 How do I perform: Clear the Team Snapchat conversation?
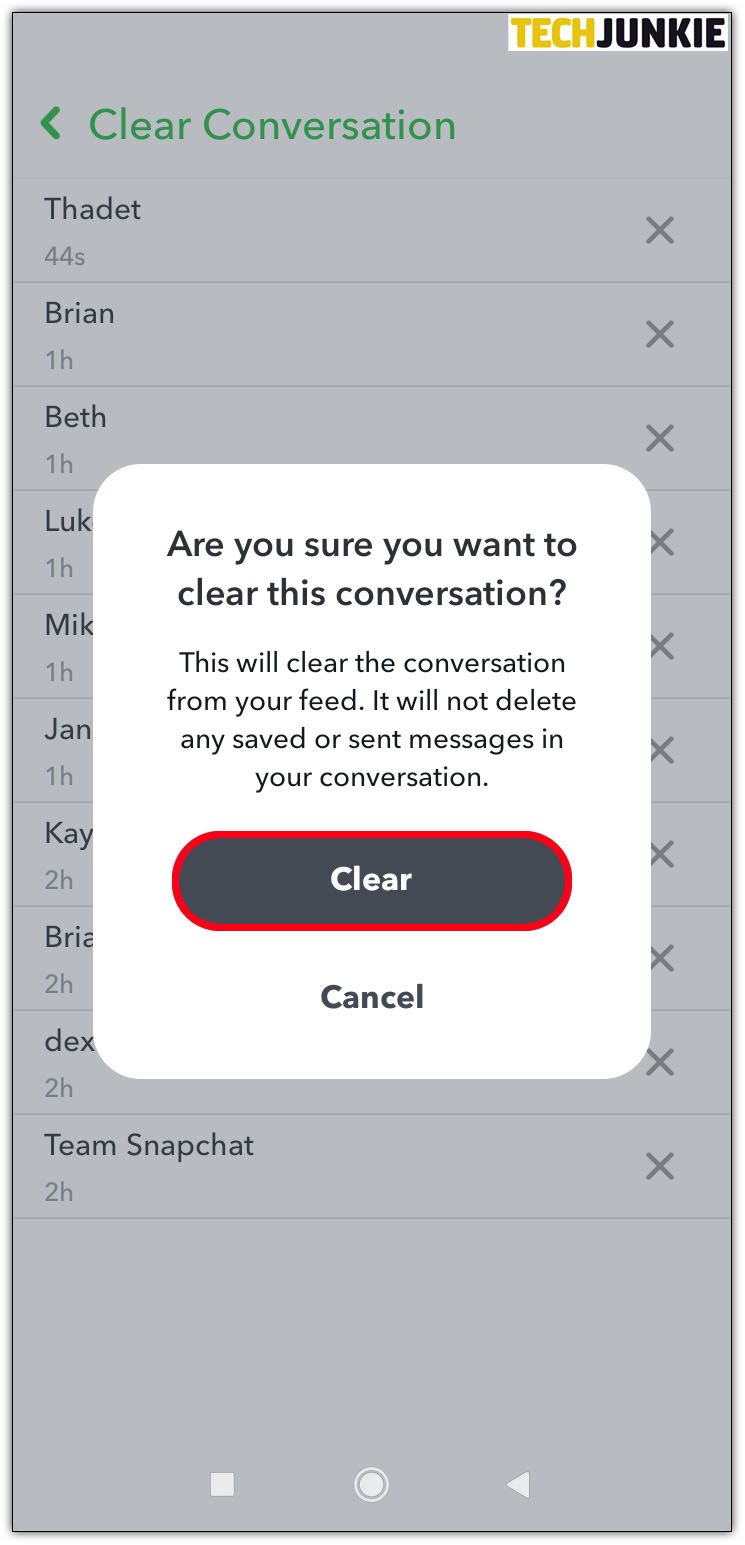(x=659, y=1166)
